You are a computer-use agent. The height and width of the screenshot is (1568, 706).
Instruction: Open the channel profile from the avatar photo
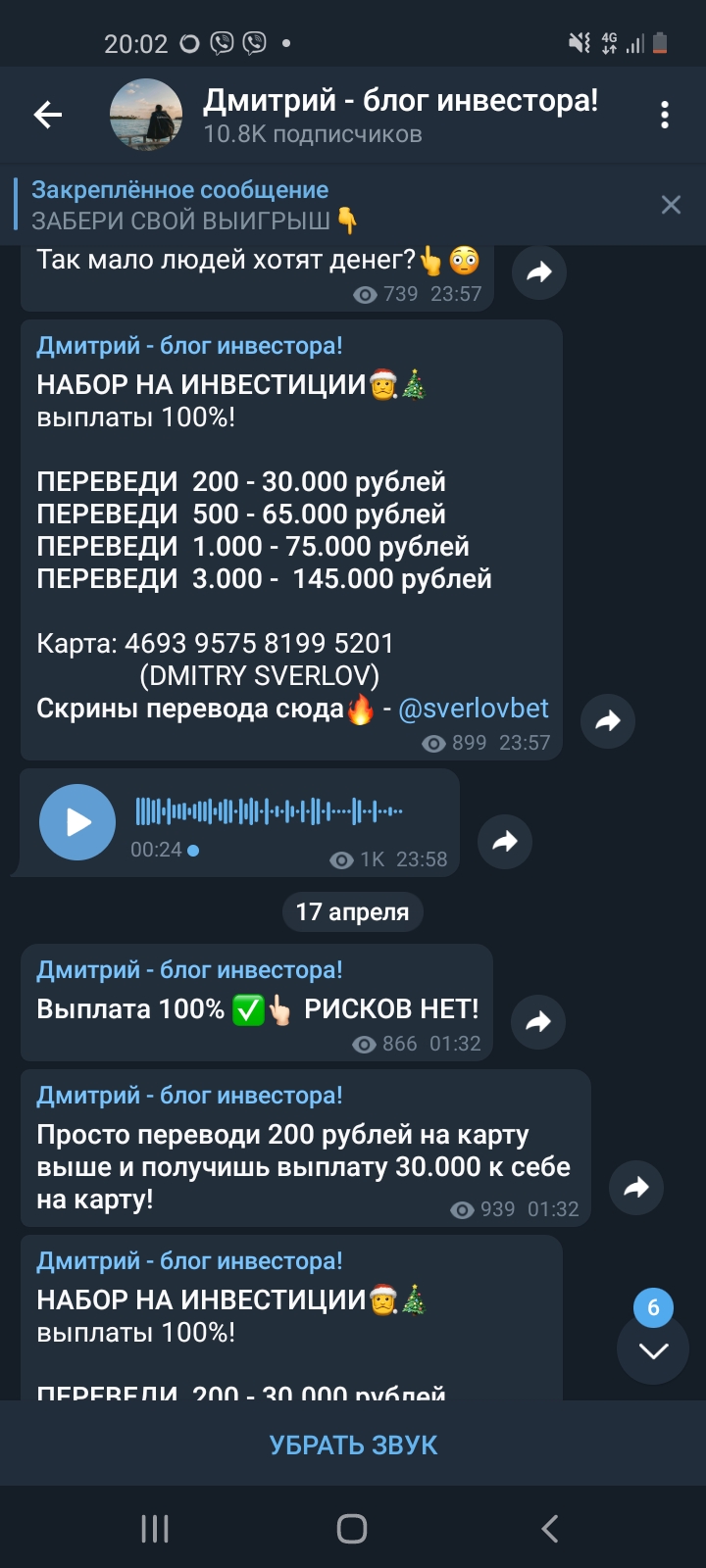point(145,115)
